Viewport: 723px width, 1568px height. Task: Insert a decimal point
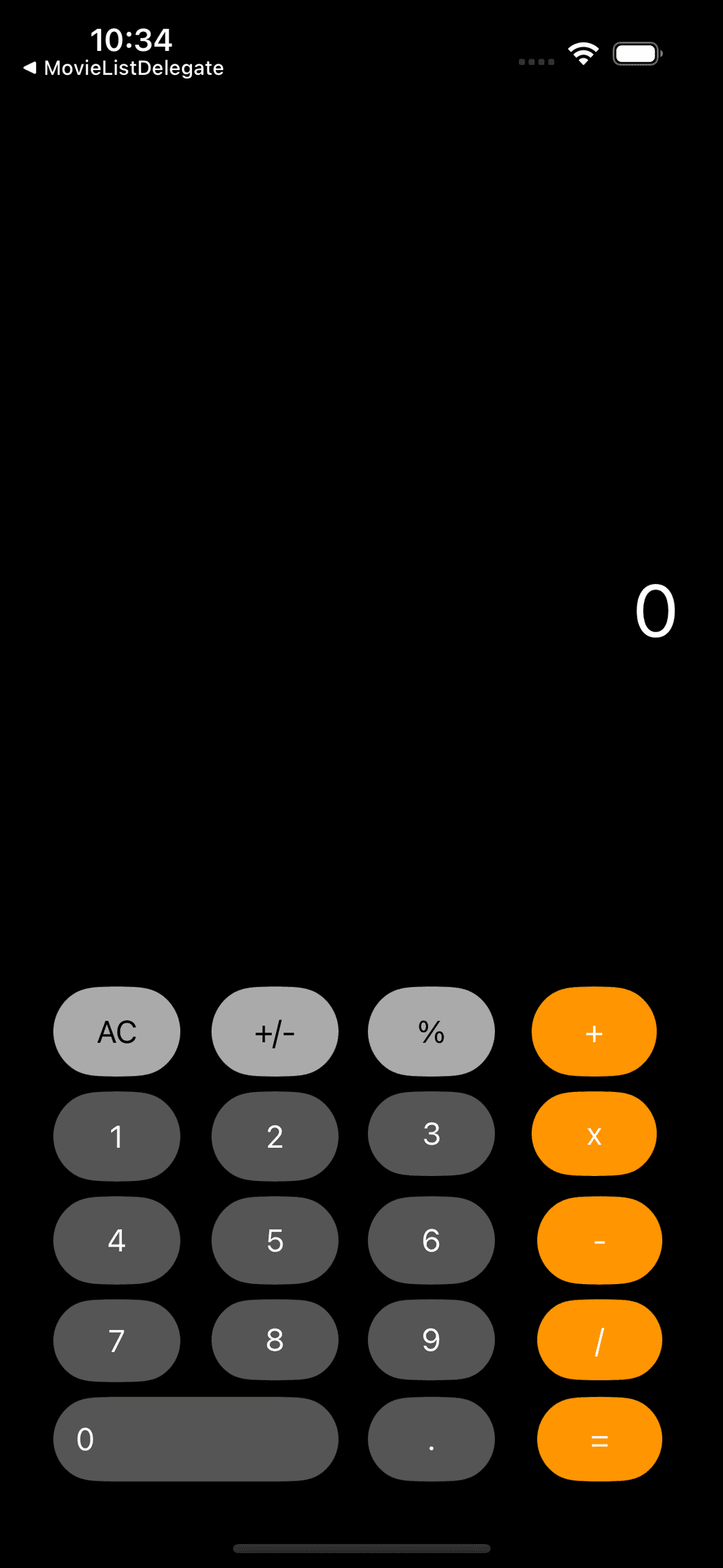[x=431, y=1439]
